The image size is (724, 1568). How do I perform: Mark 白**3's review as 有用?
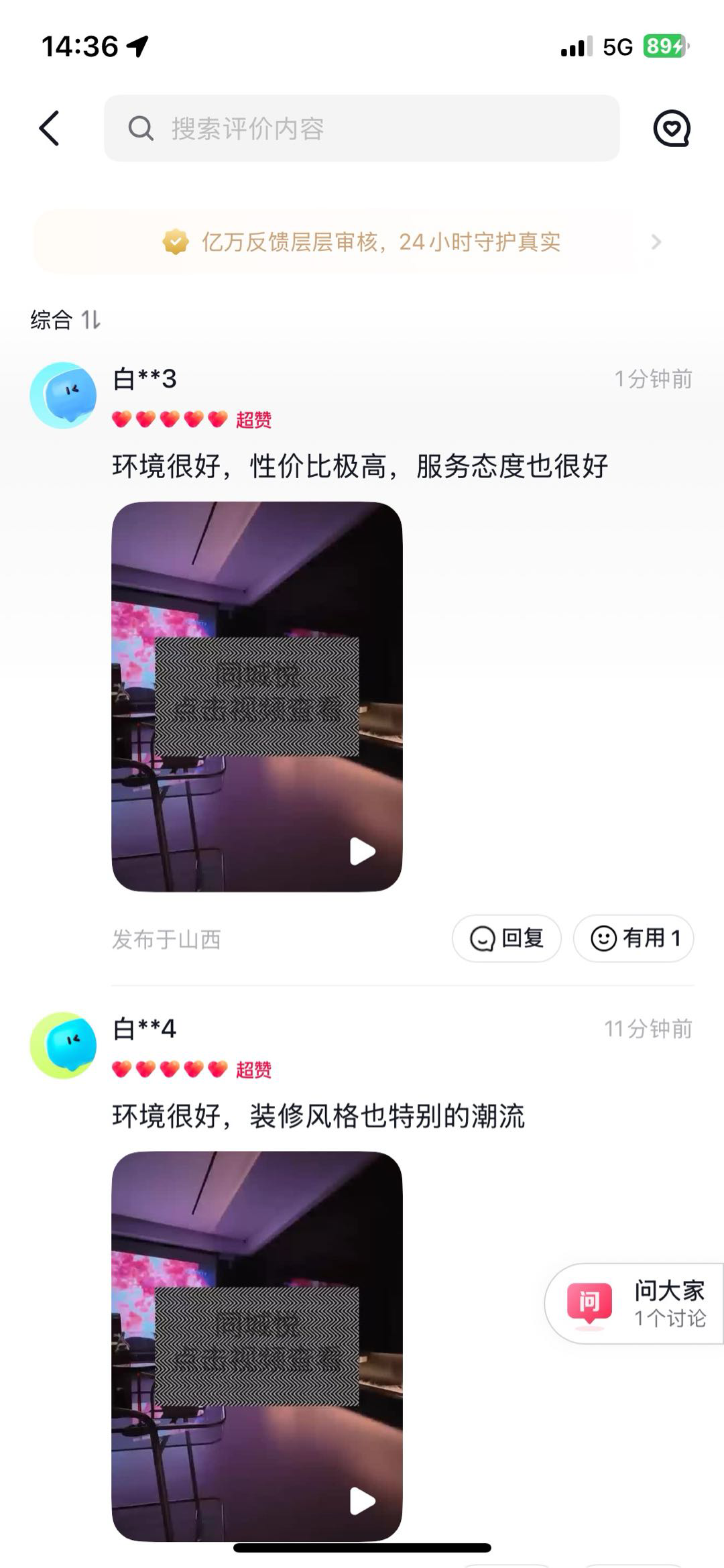pos(634,938)
